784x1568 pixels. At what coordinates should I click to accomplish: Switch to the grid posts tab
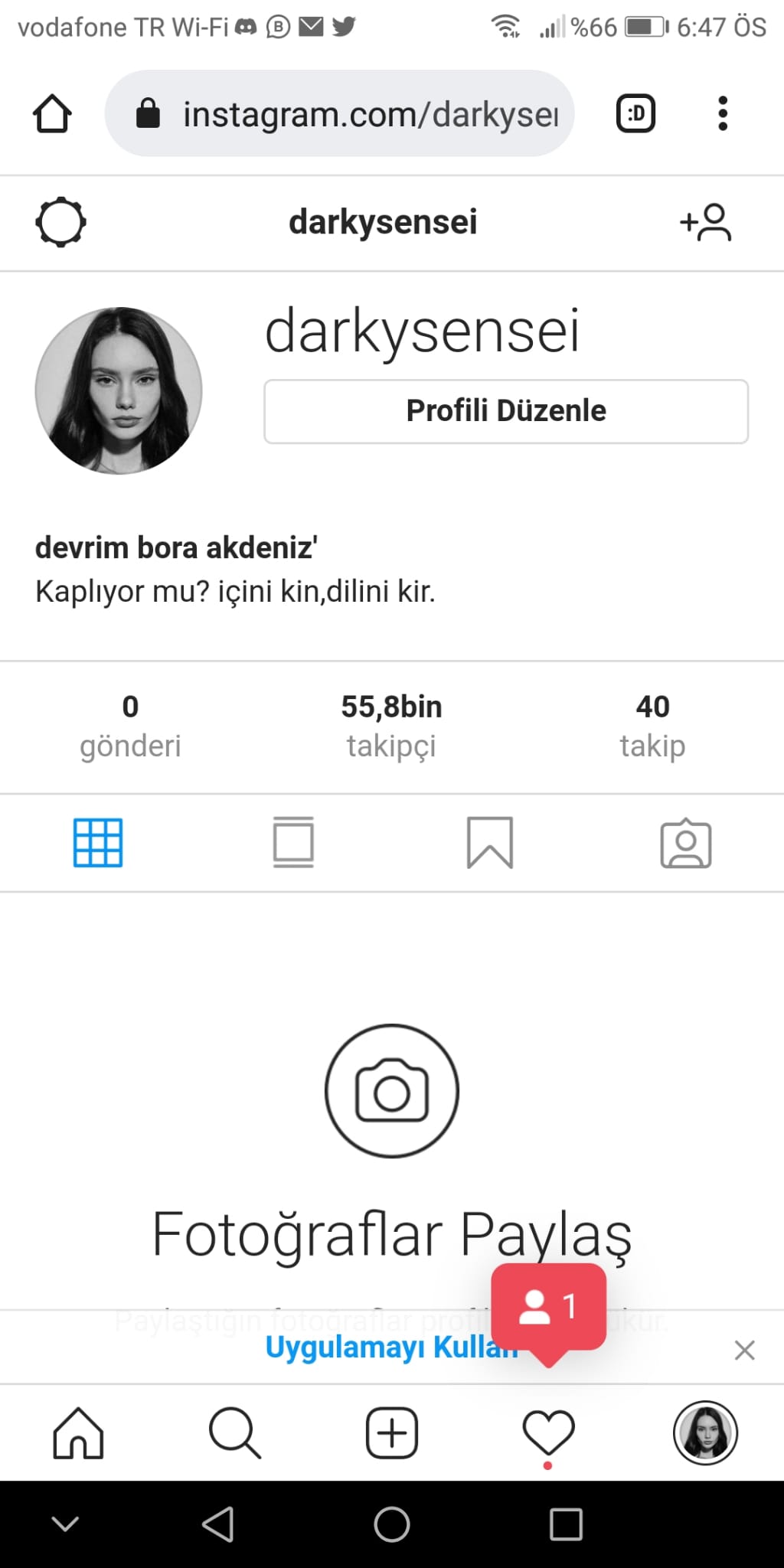click(x=98, y=843)
